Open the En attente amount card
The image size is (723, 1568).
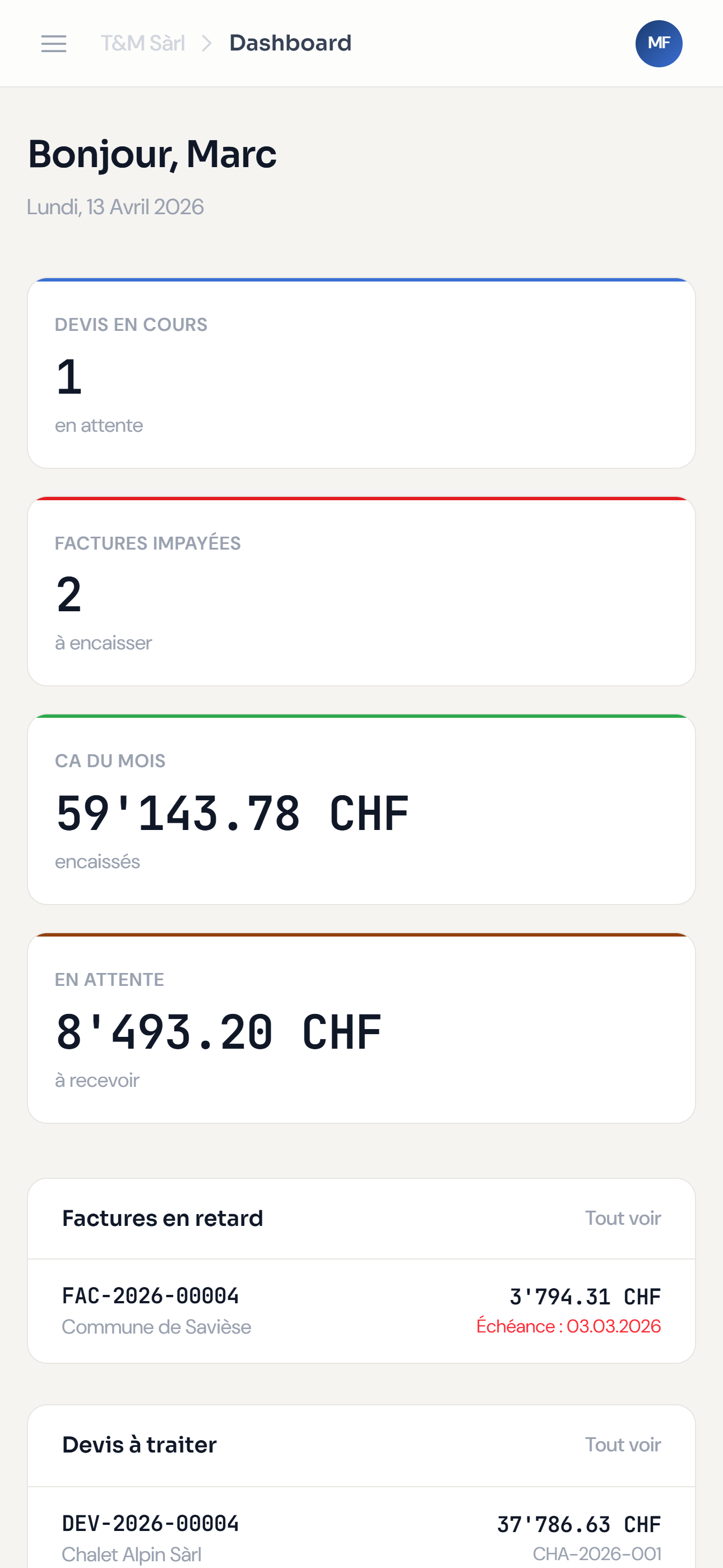pyautogui.click(x=361, y=1028)
